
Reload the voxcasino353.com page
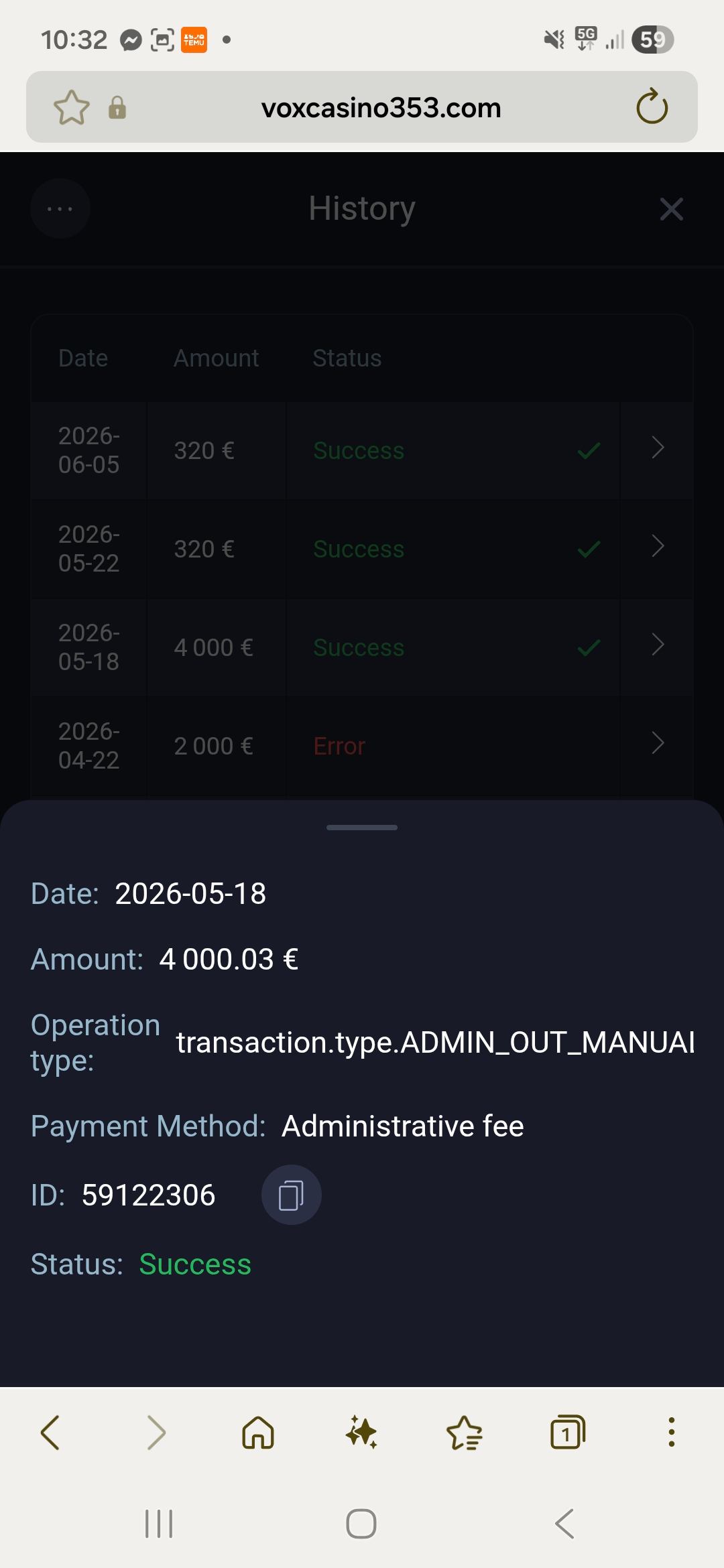coord(652,107)
